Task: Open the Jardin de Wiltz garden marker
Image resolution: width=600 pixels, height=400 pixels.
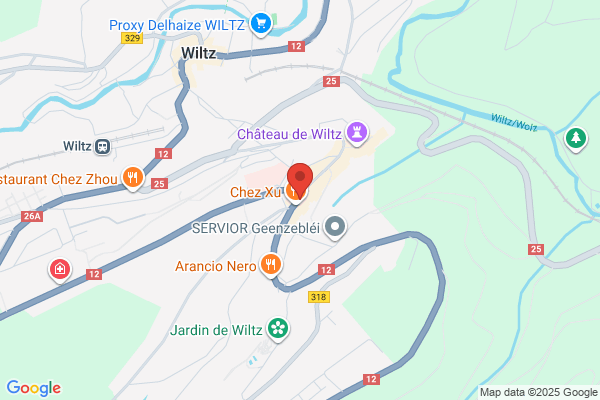Action: click(278, 329)
